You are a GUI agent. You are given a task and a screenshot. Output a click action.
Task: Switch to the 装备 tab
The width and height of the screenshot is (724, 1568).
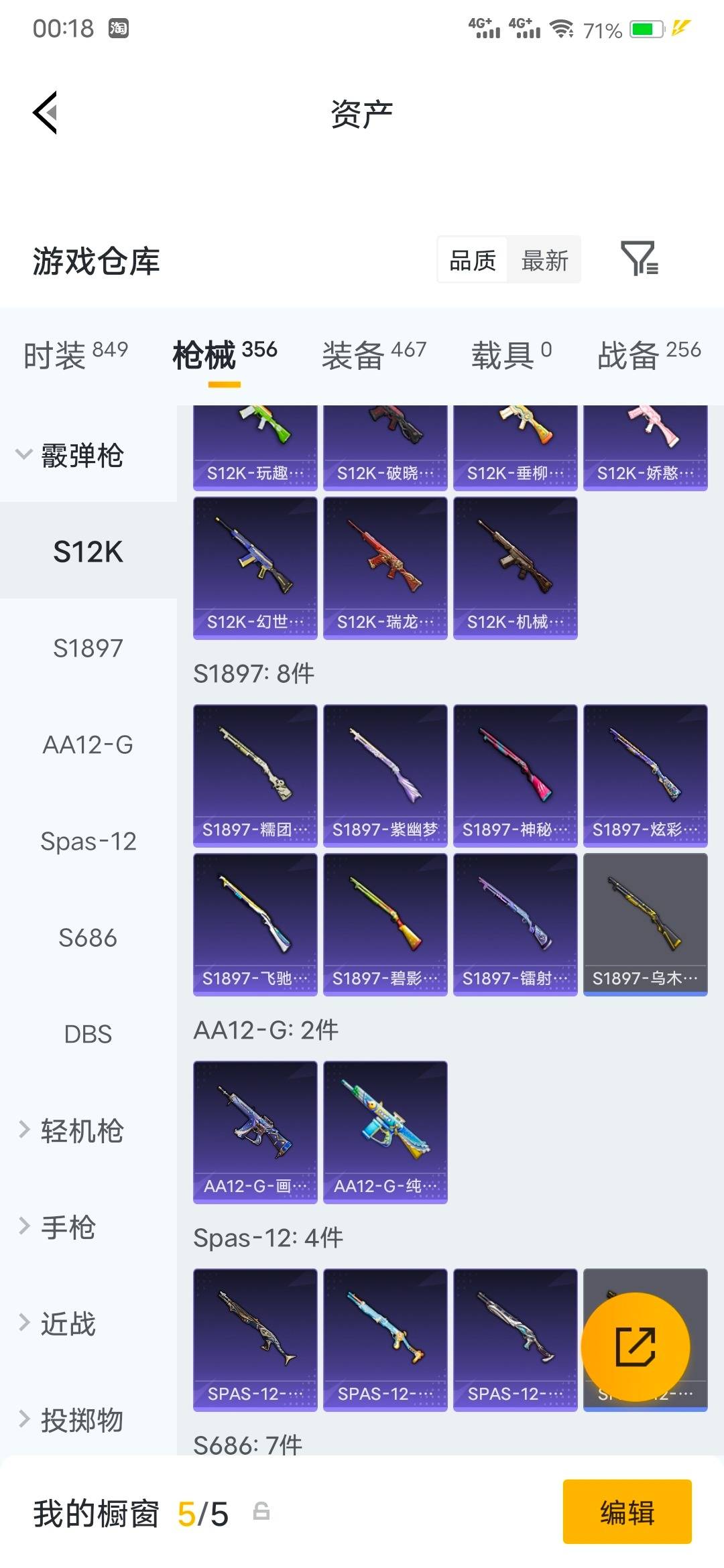[374, 354]
